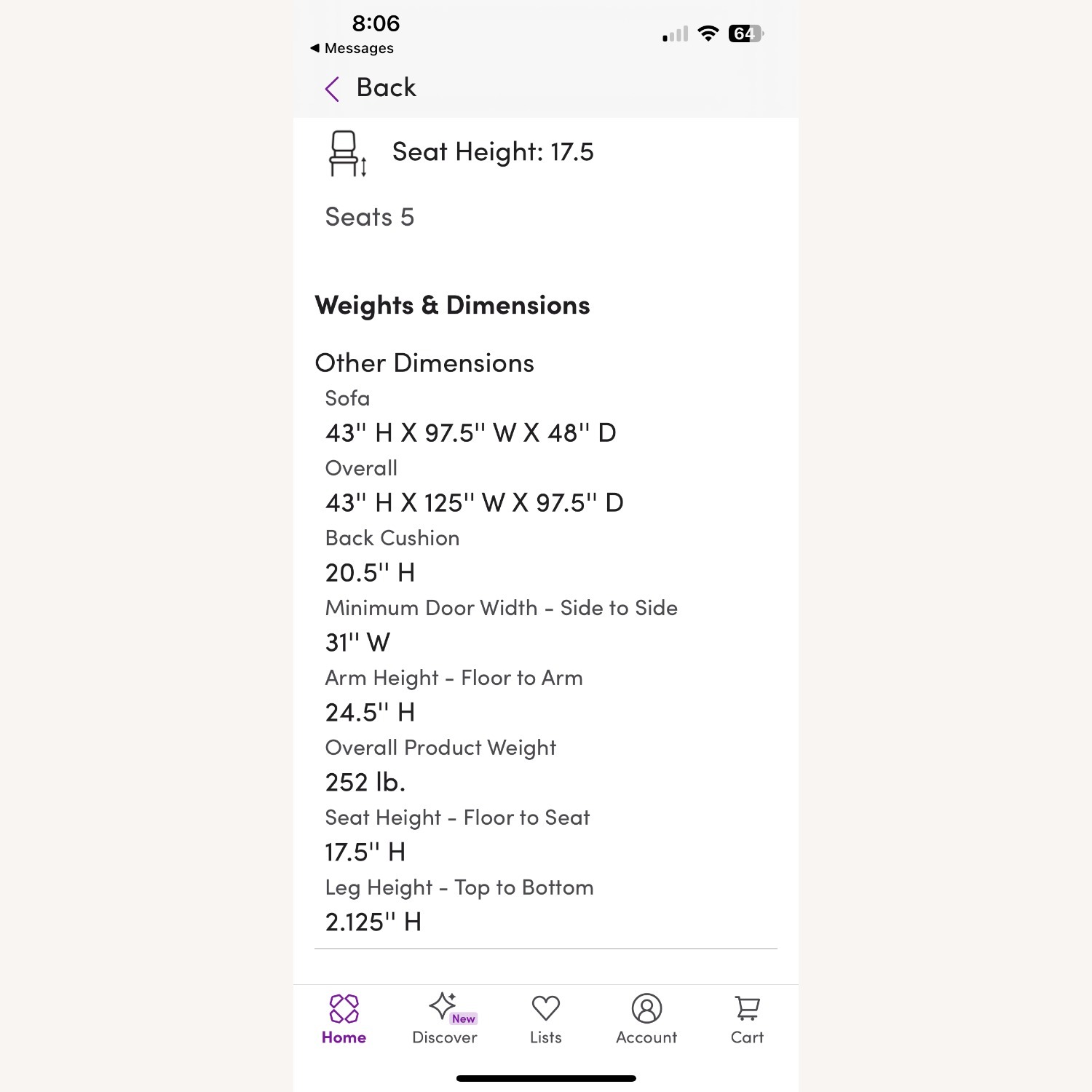Return to the Messages app
Image resolution: width=1092 pixels, height=1092 pixels.
352,48
